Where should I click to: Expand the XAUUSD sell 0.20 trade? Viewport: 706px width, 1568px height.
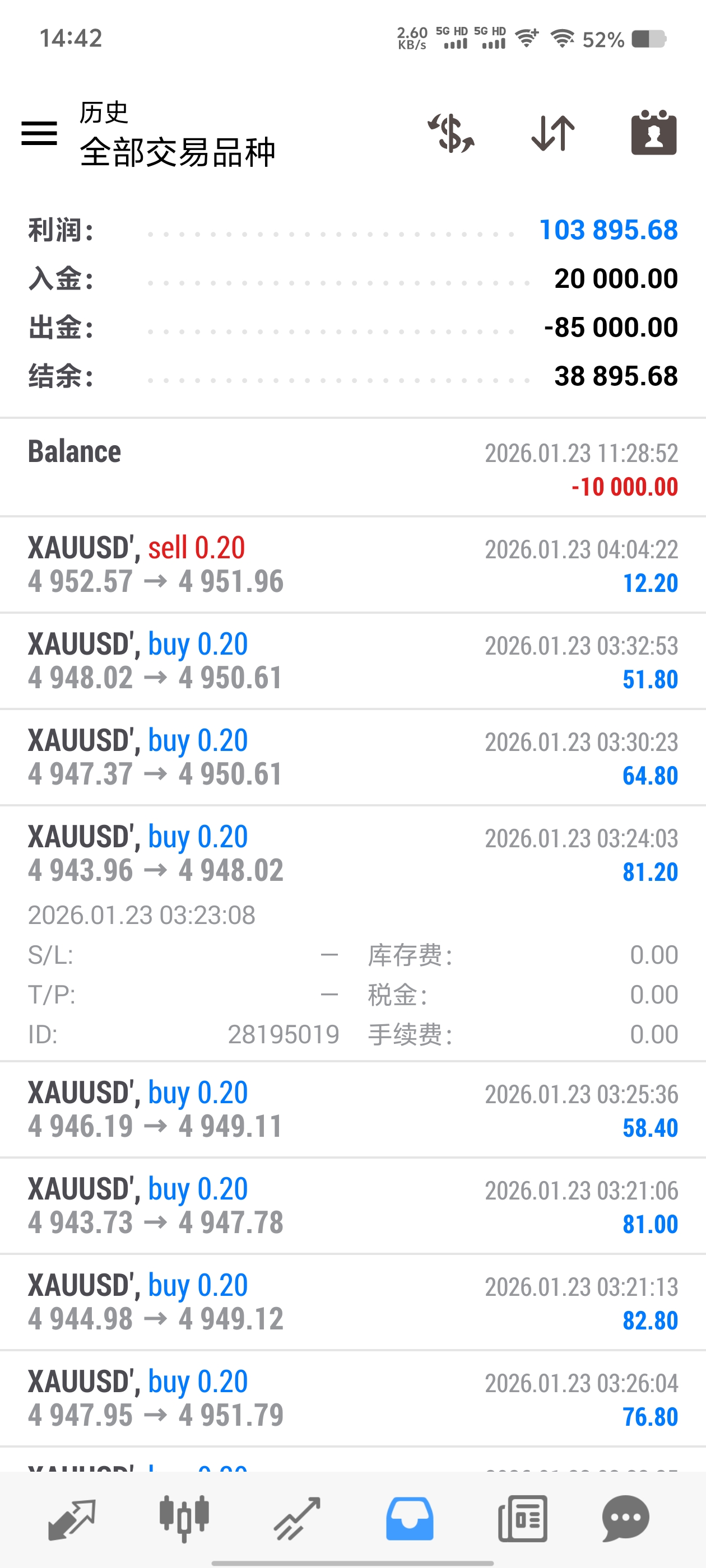[x=352, y=564]
